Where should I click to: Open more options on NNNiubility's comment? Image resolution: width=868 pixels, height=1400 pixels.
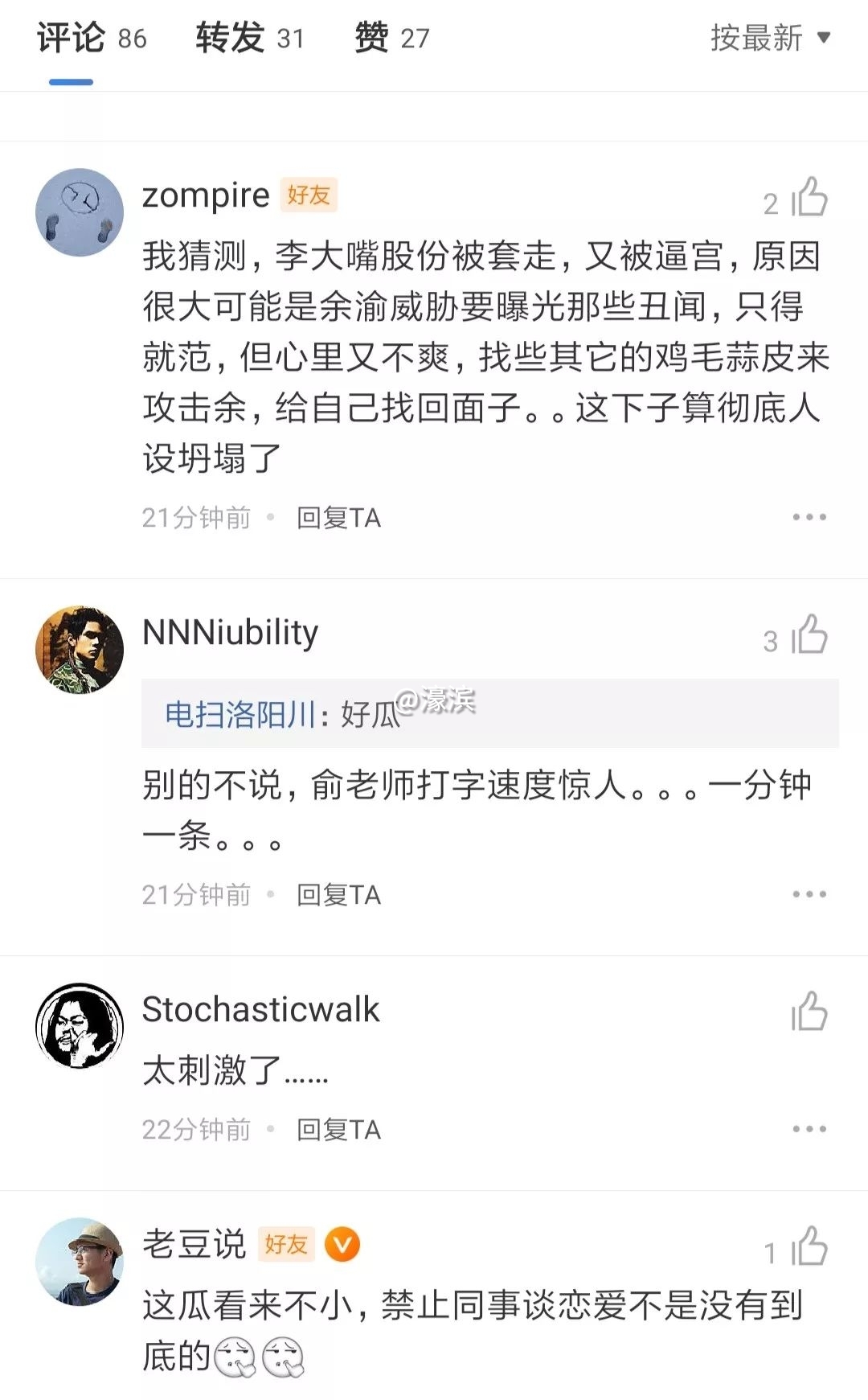(x=809, y=894)
